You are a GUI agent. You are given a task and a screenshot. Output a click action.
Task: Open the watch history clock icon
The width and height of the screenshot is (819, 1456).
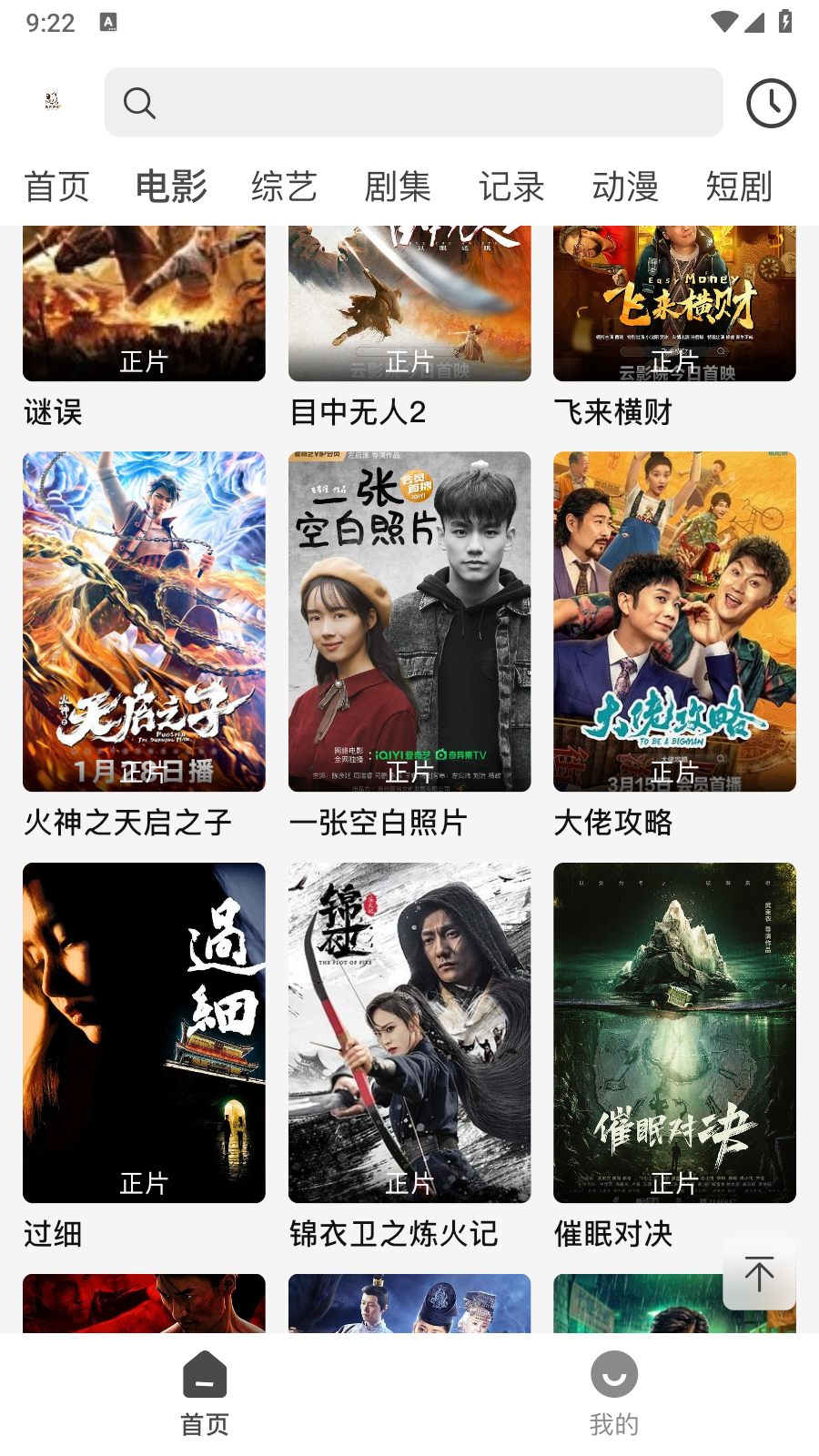point(771,104)
